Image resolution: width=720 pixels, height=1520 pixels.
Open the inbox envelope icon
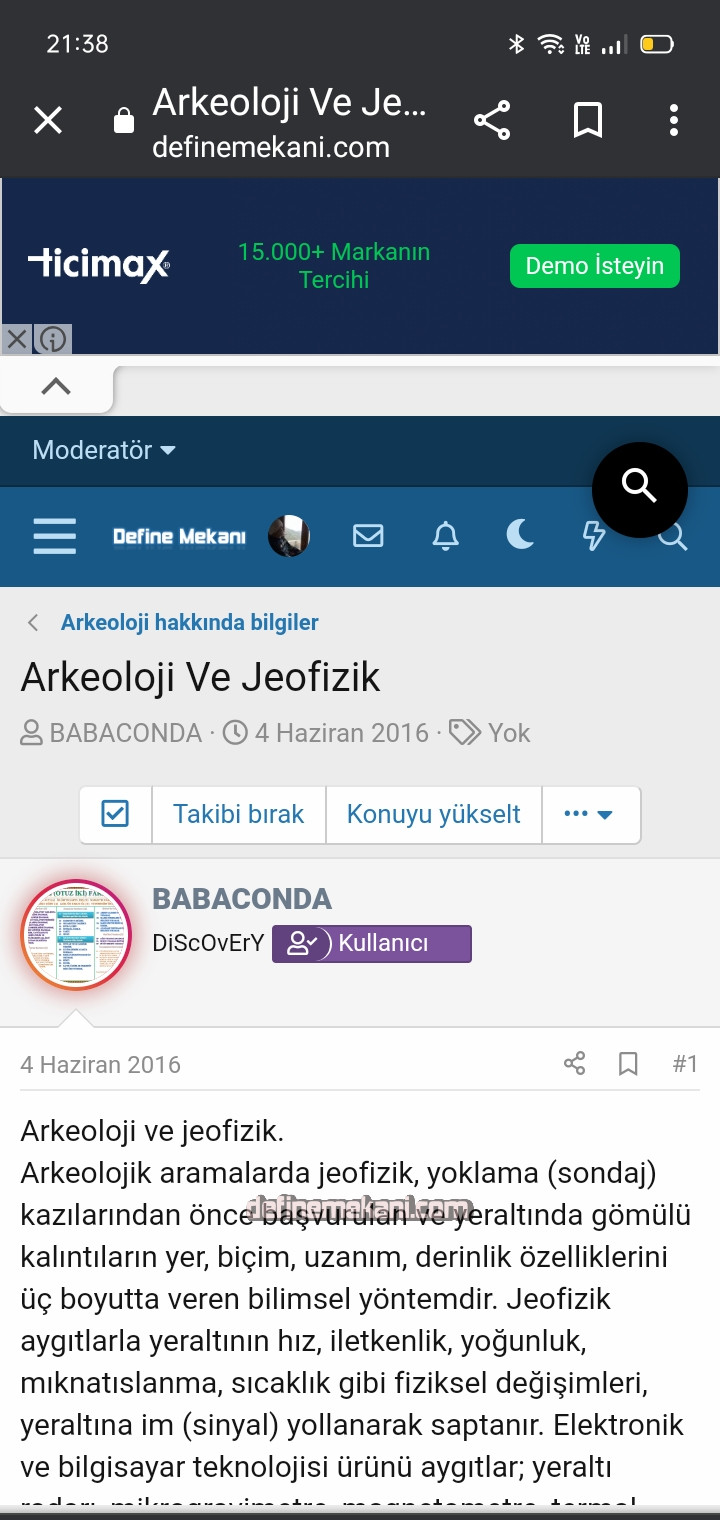(x=368, y=537)
